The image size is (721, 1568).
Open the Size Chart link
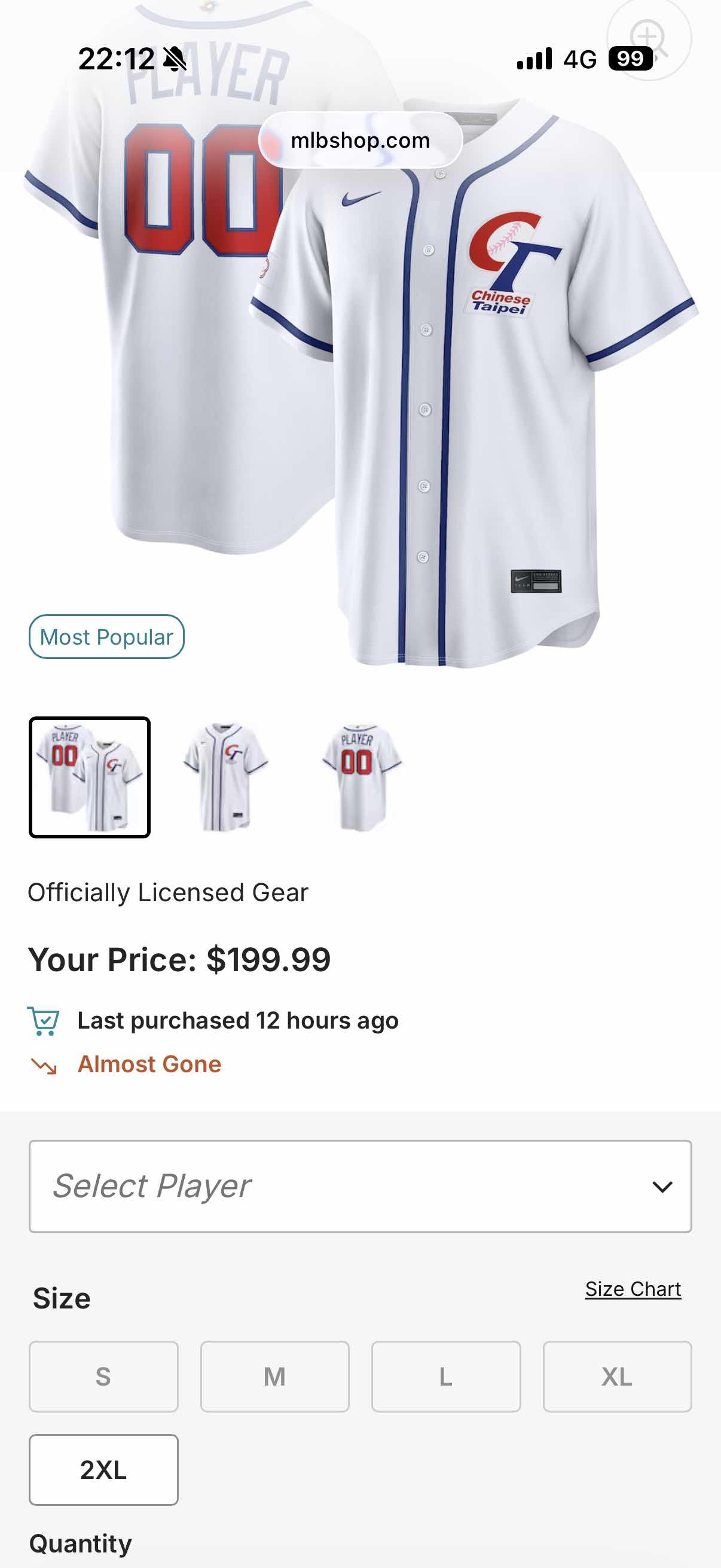(x=633, y=1289)
